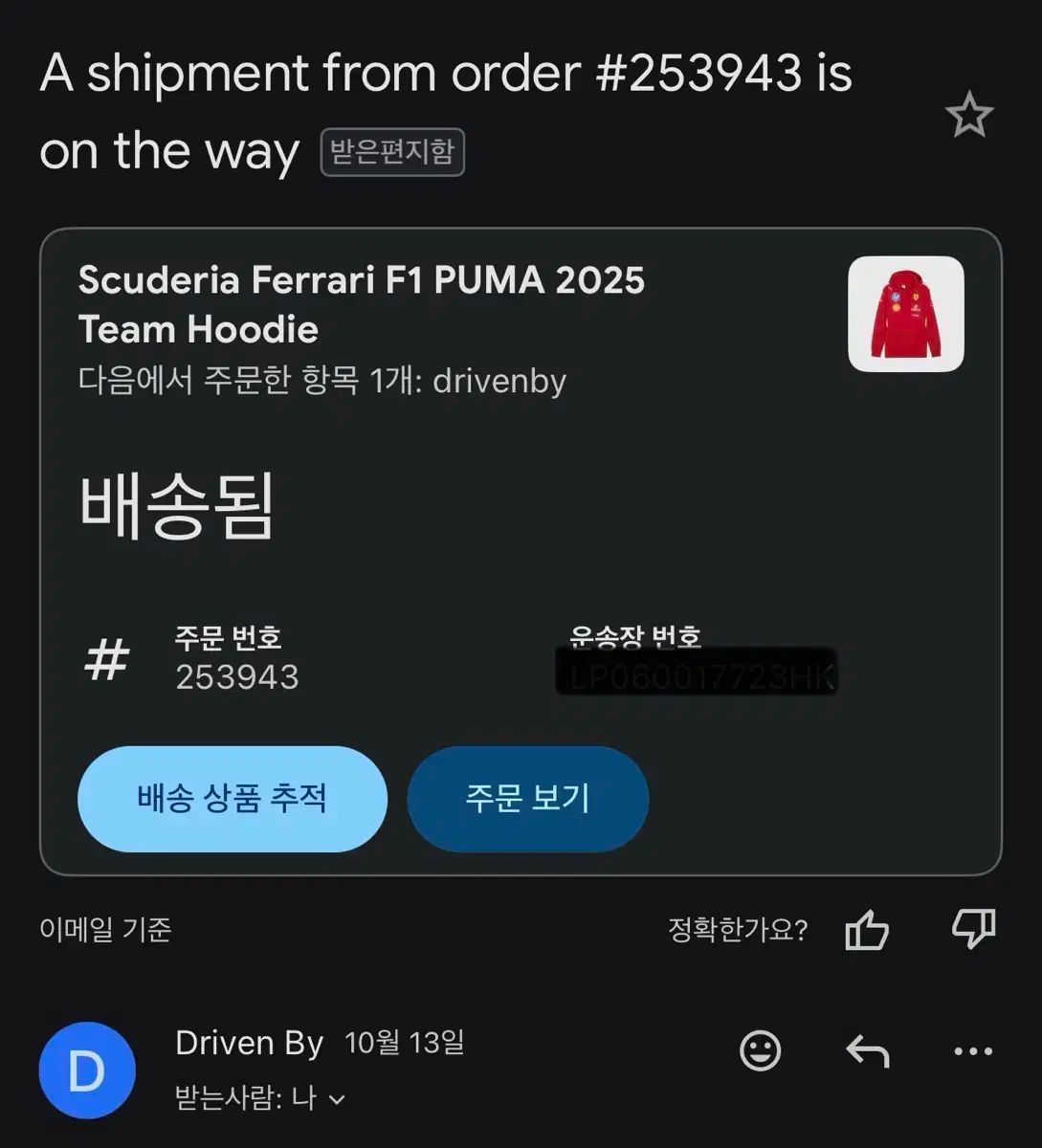Screen dimensions: 1042x1148
Task: Reply to the Driven By email
Action: [x=869, y=1052]
